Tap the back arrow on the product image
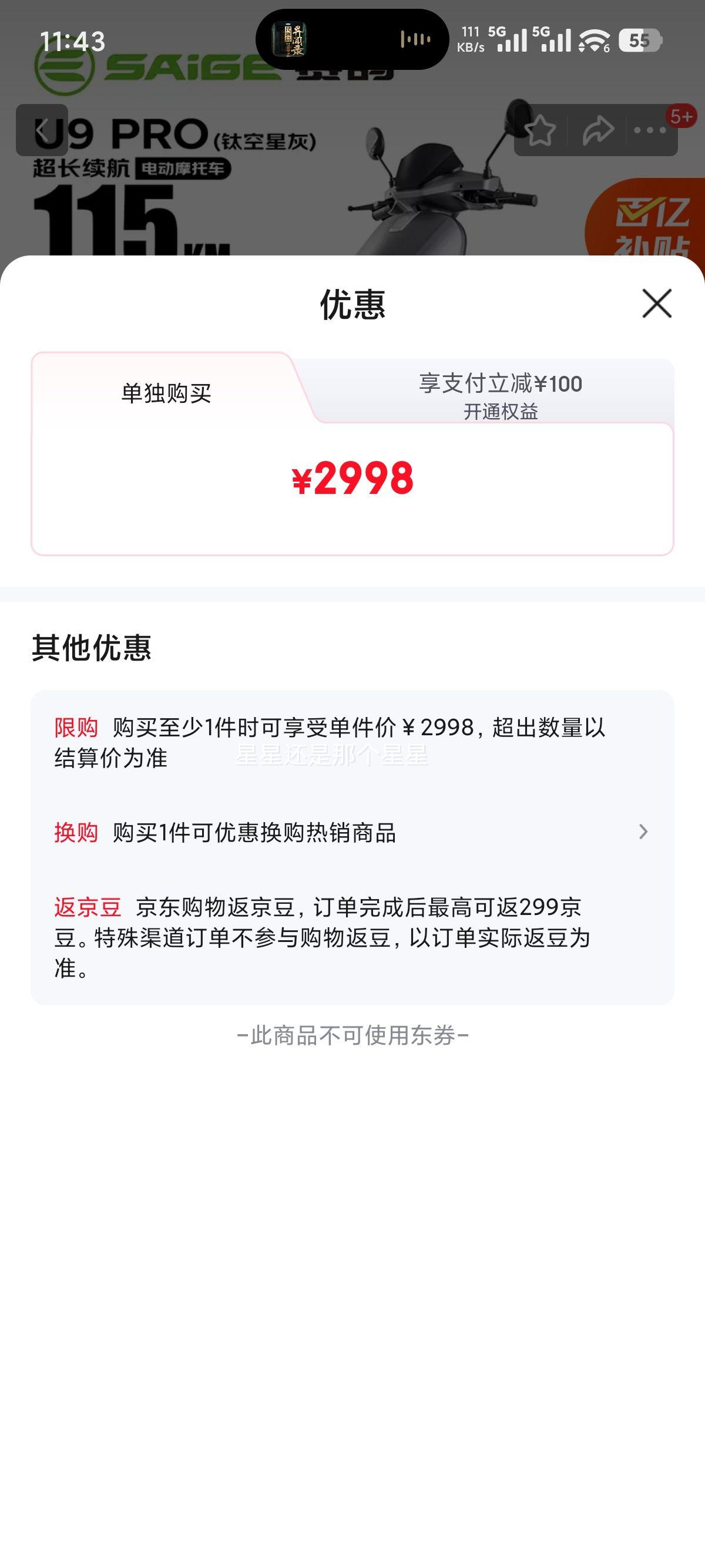705x1568 pixels. click(43, 129)
